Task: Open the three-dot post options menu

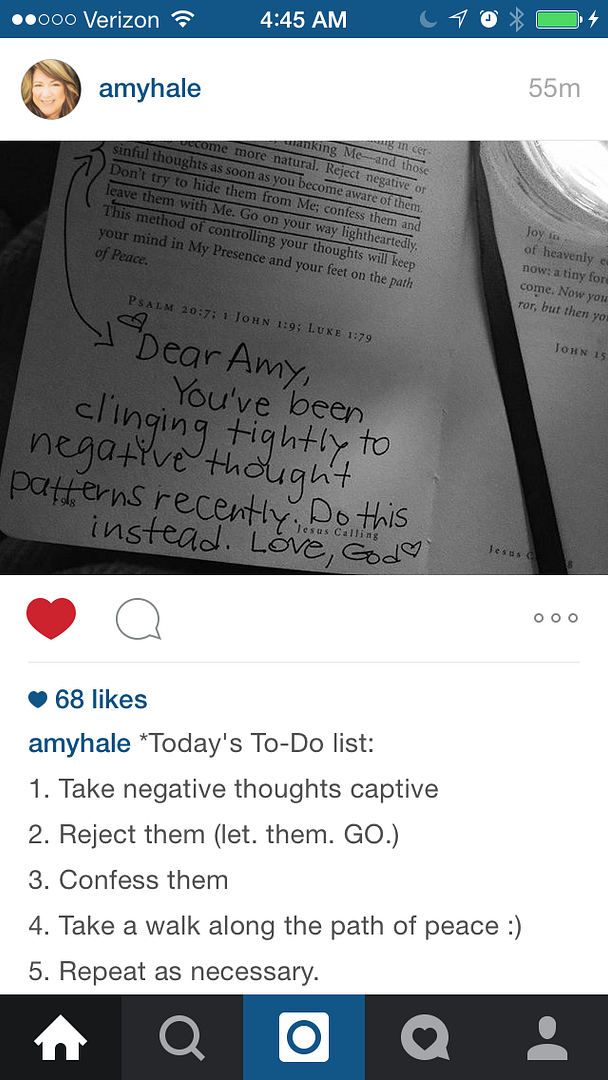Action: click(x=556, y=618)
